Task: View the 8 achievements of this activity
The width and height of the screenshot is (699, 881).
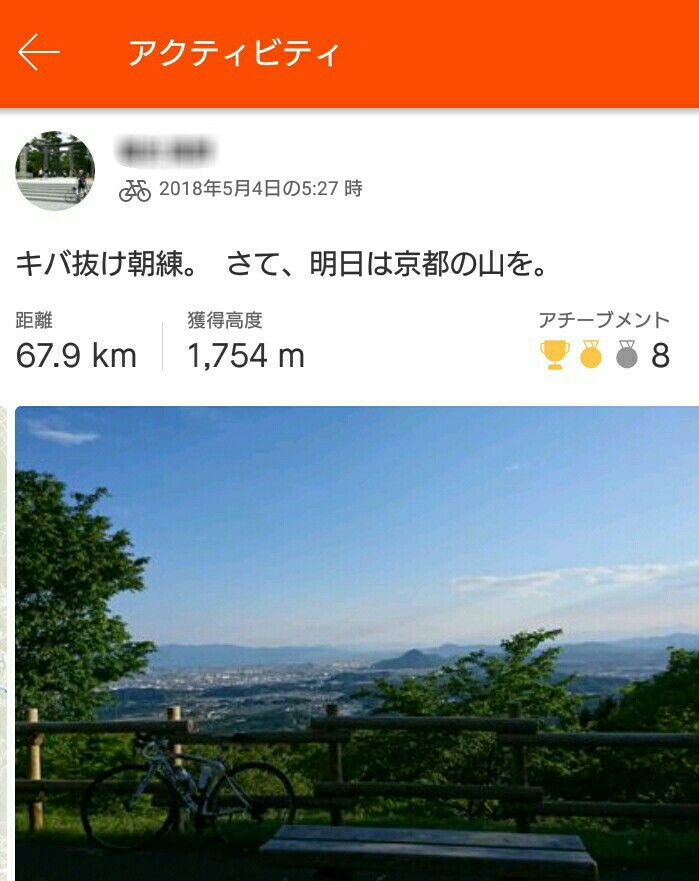Action: point(605,354)
